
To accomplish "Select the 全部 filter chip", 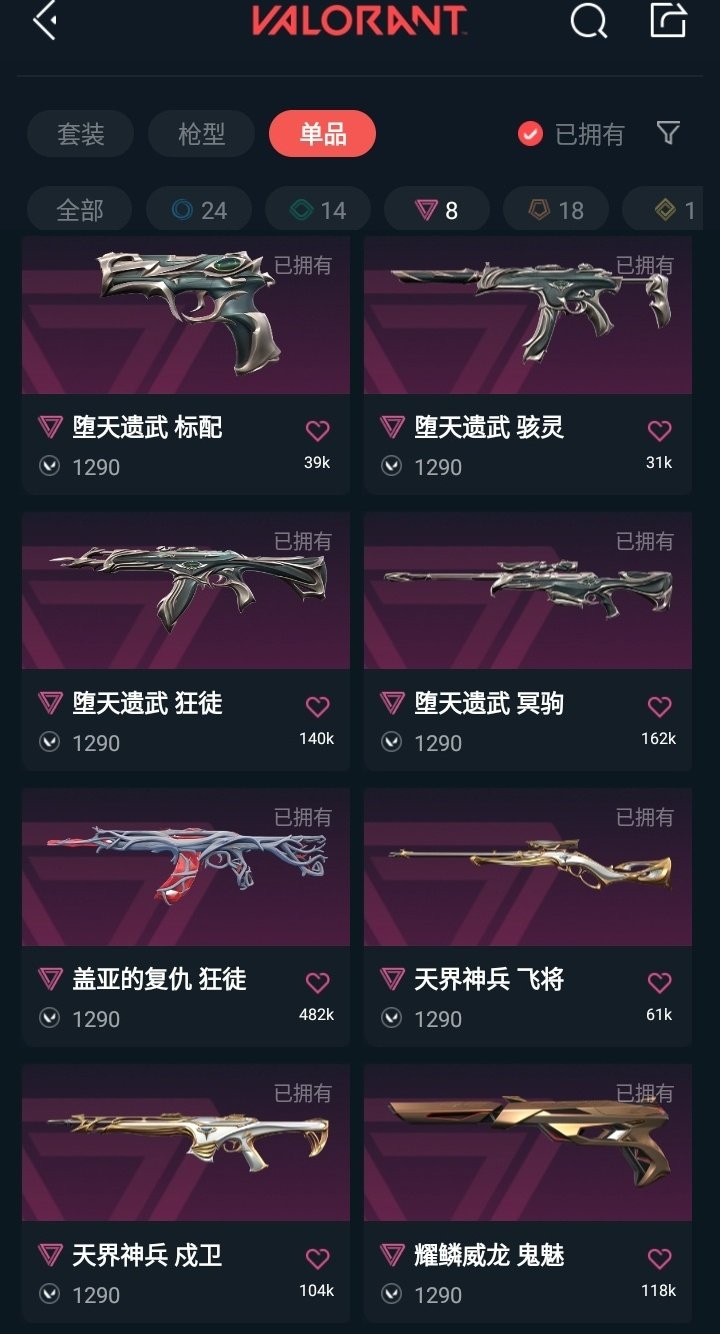I will (x=80, y=210).
